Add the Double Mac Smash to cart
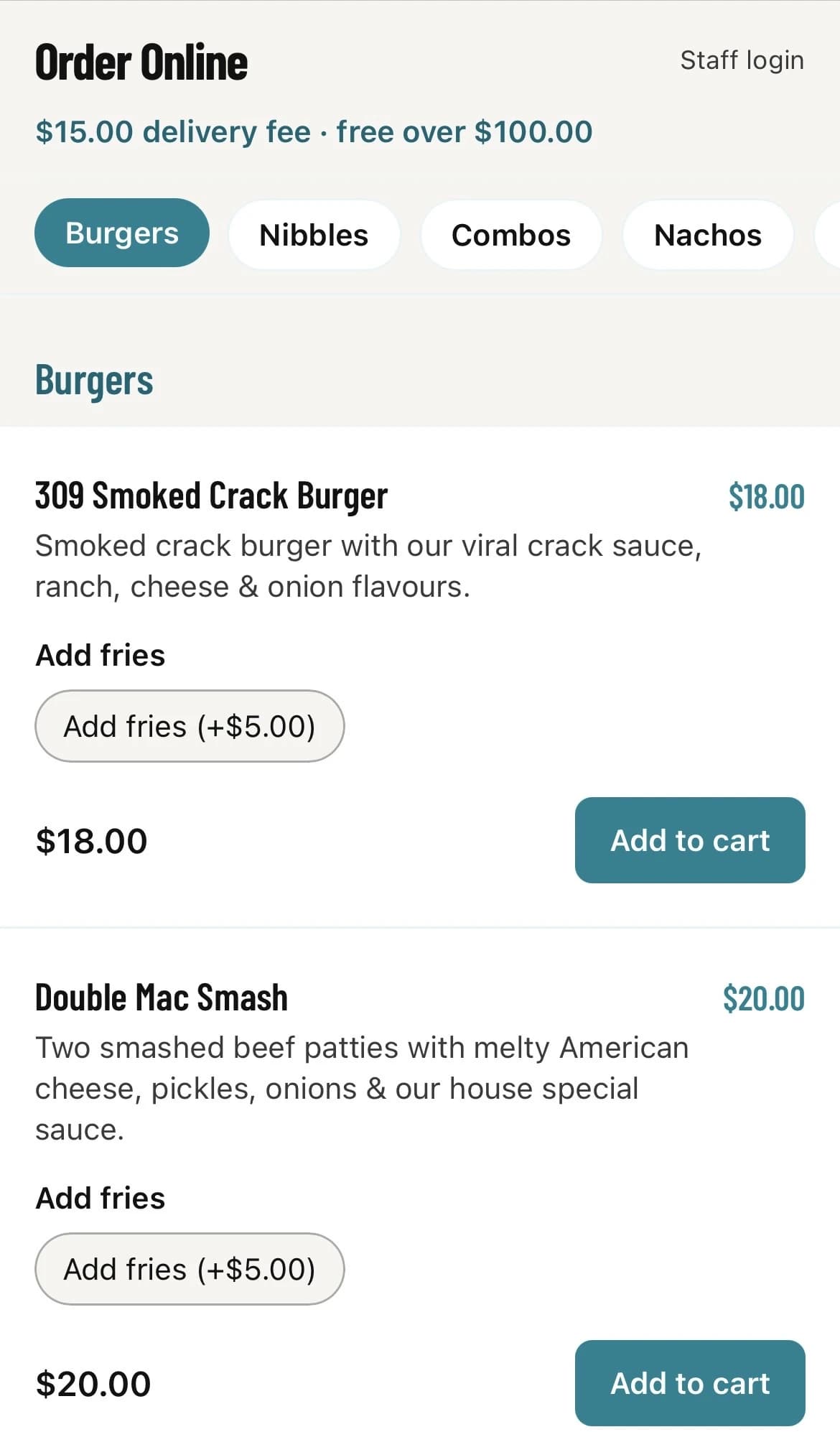Image resolution: width=840 pixels, height=1432 pixels. pyautogui.click(x=690, y=1383)
